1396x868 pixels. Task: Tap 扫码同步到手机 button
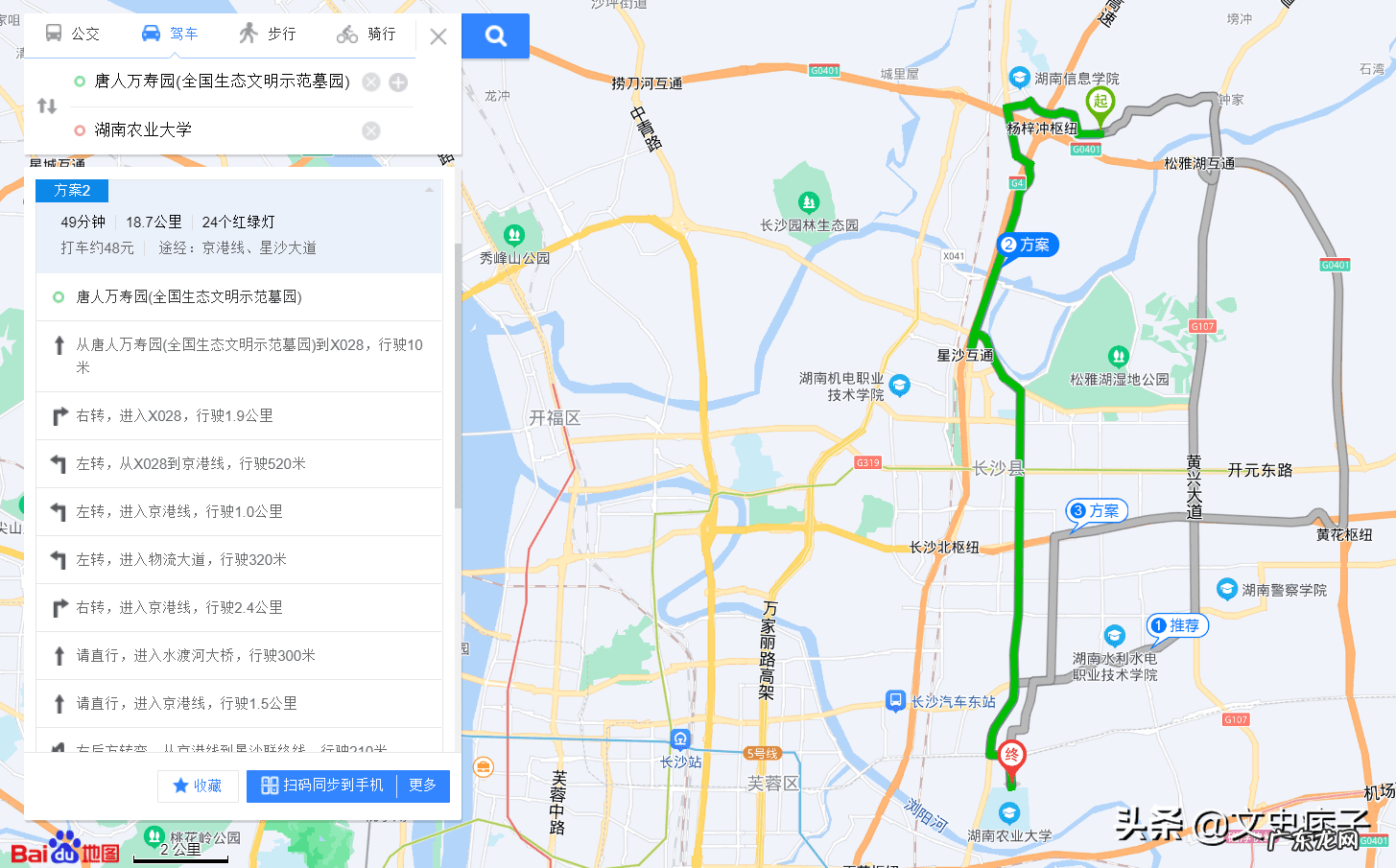click(322, 786)
